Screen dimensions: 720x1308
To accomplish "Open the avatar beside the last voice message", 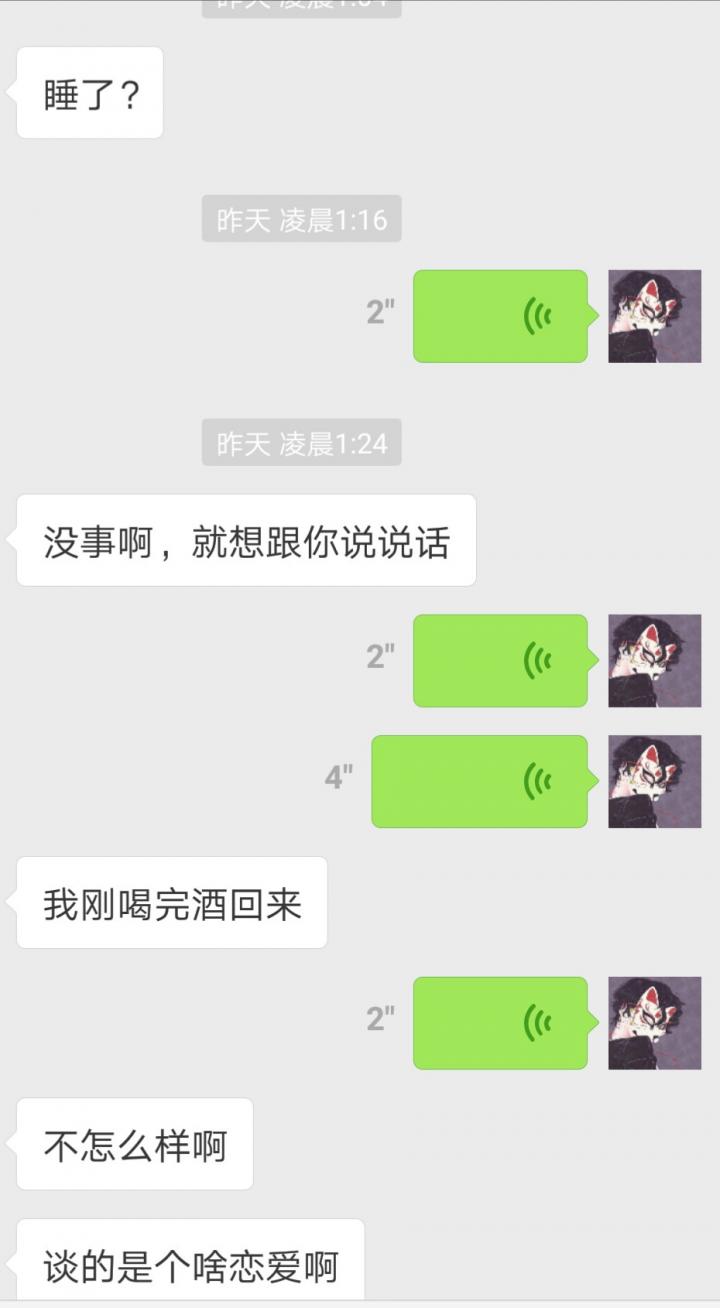I will pos(655,1022).
